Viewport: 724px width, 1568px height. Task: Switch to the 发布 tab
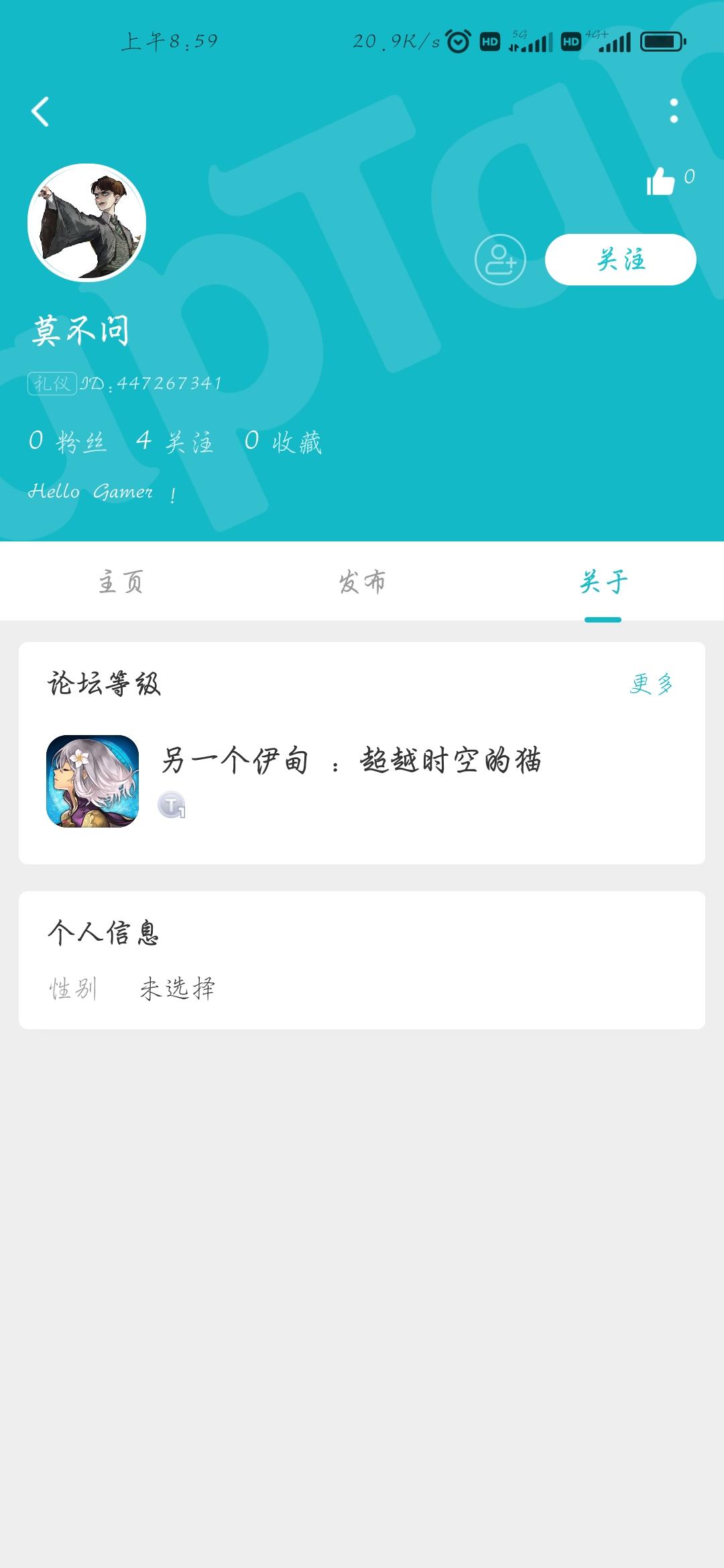(362, 582)
